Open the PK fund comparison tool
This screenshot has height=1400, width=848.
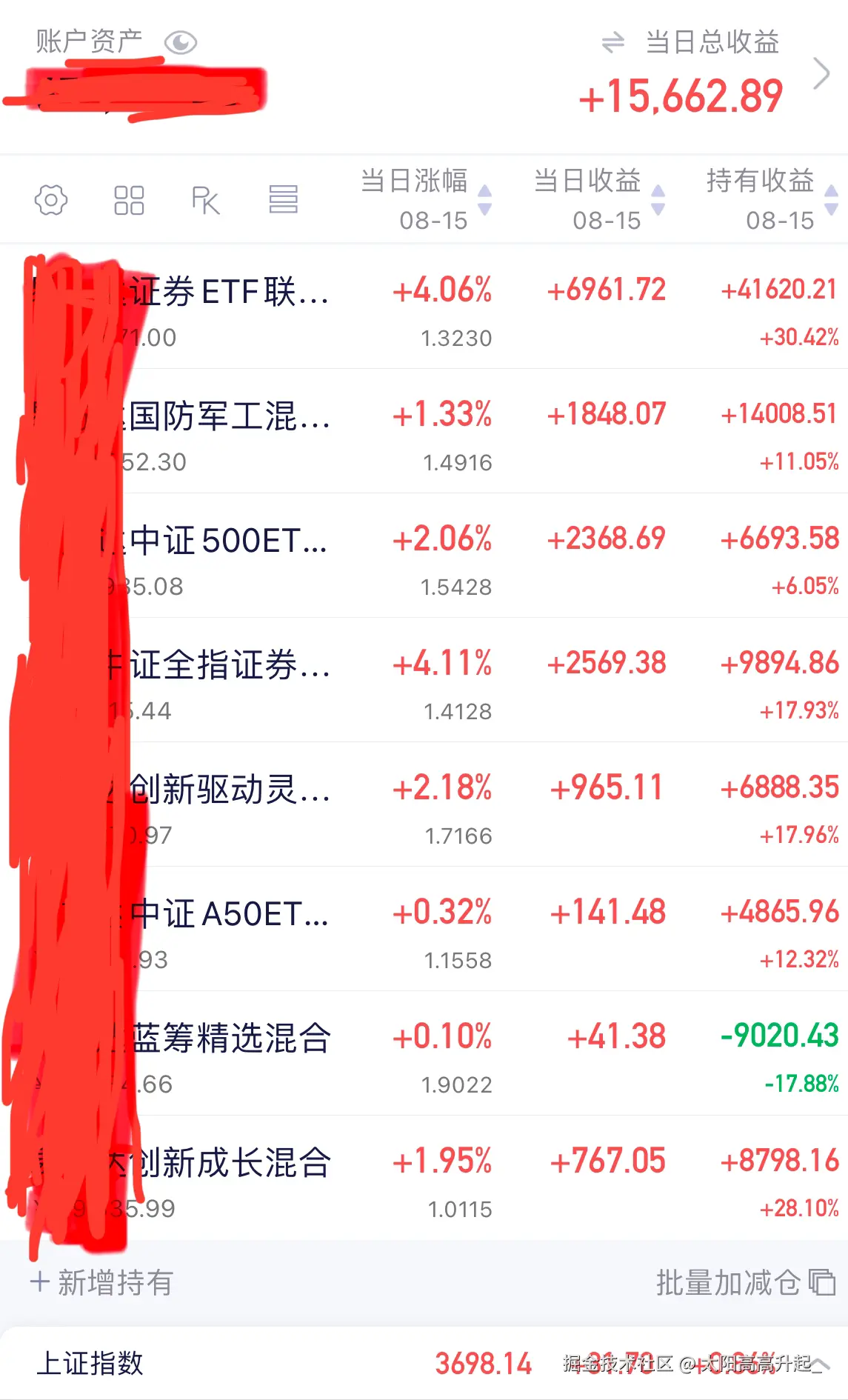207,199
